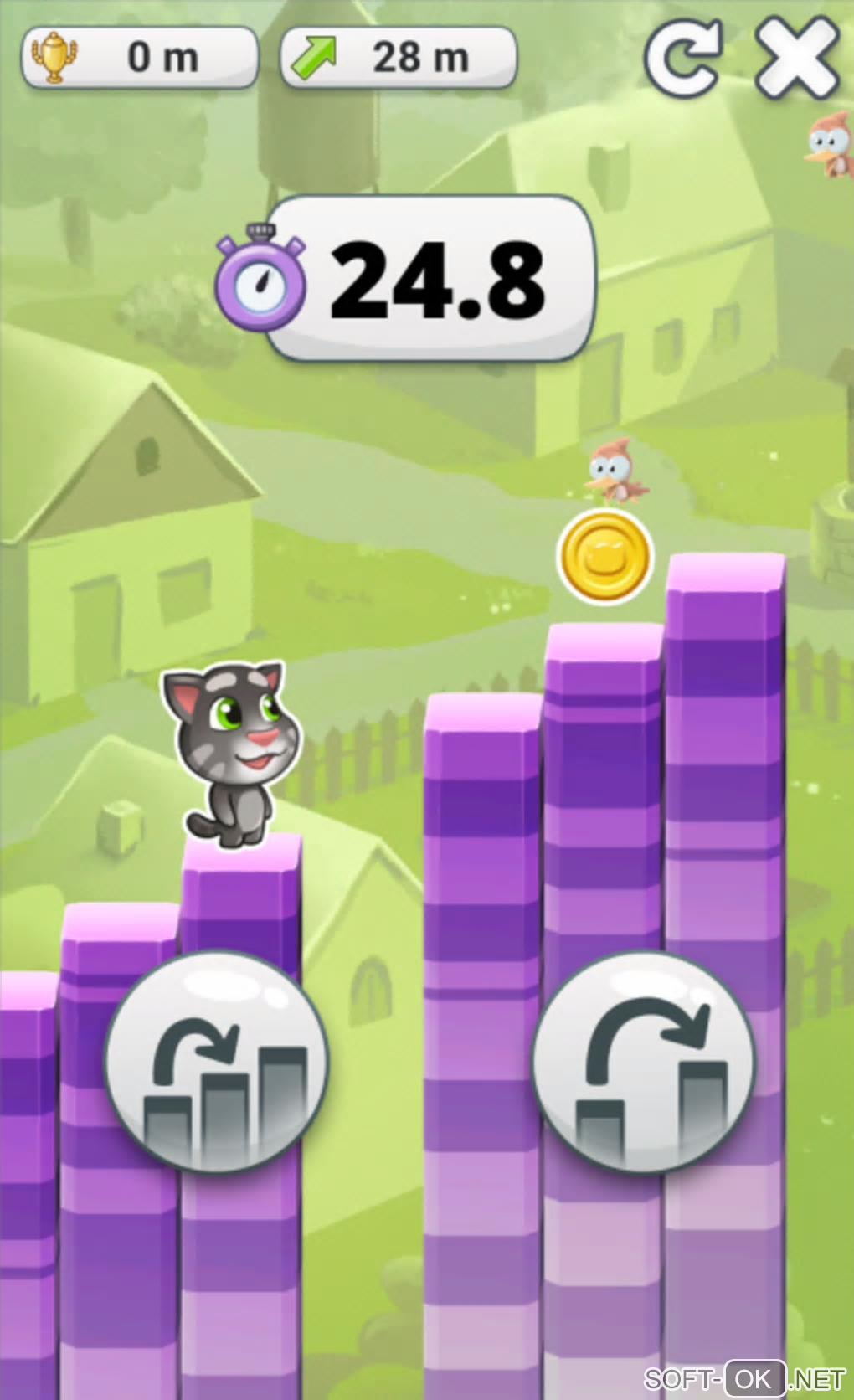Screen dimensions: 854x1400
Task: Tap the long jump button
Action: point(643,1062)
